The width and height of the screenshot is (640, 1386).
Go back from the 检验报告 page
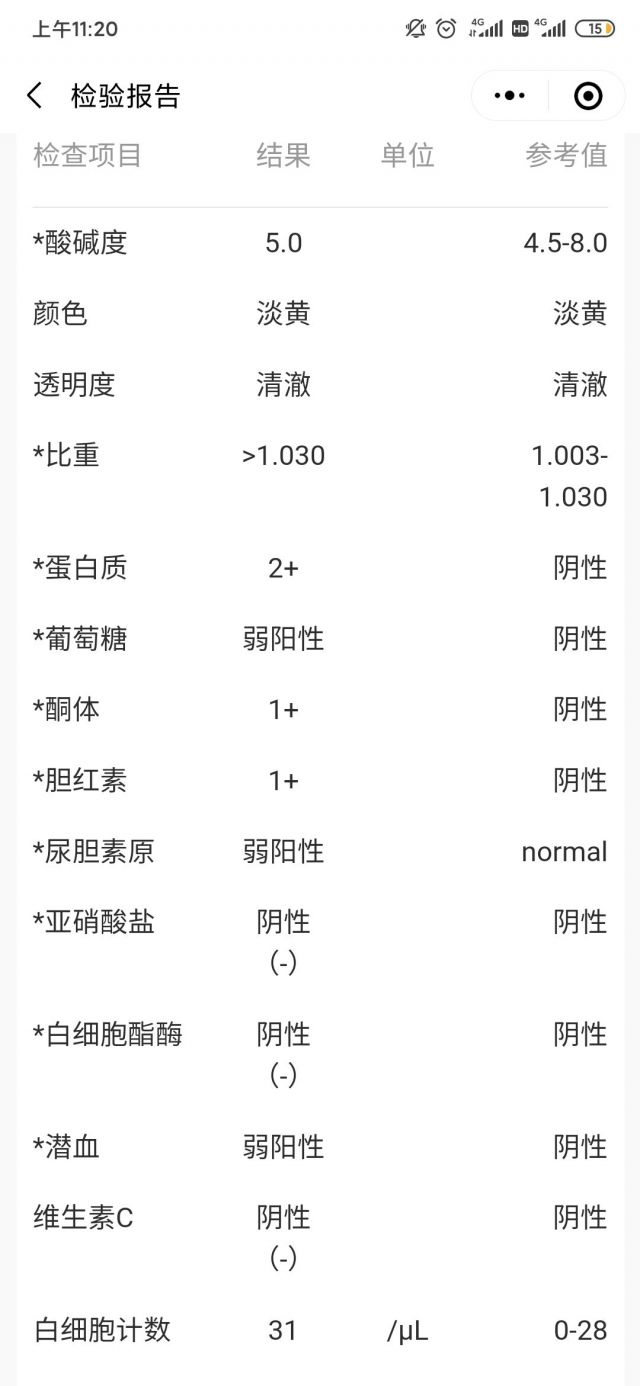[35, 96]
